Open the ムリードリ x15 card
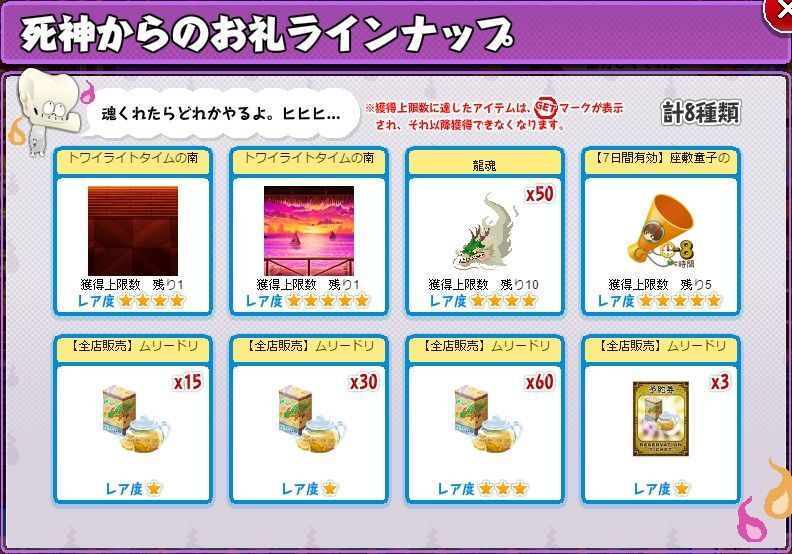 pos(132,418)
